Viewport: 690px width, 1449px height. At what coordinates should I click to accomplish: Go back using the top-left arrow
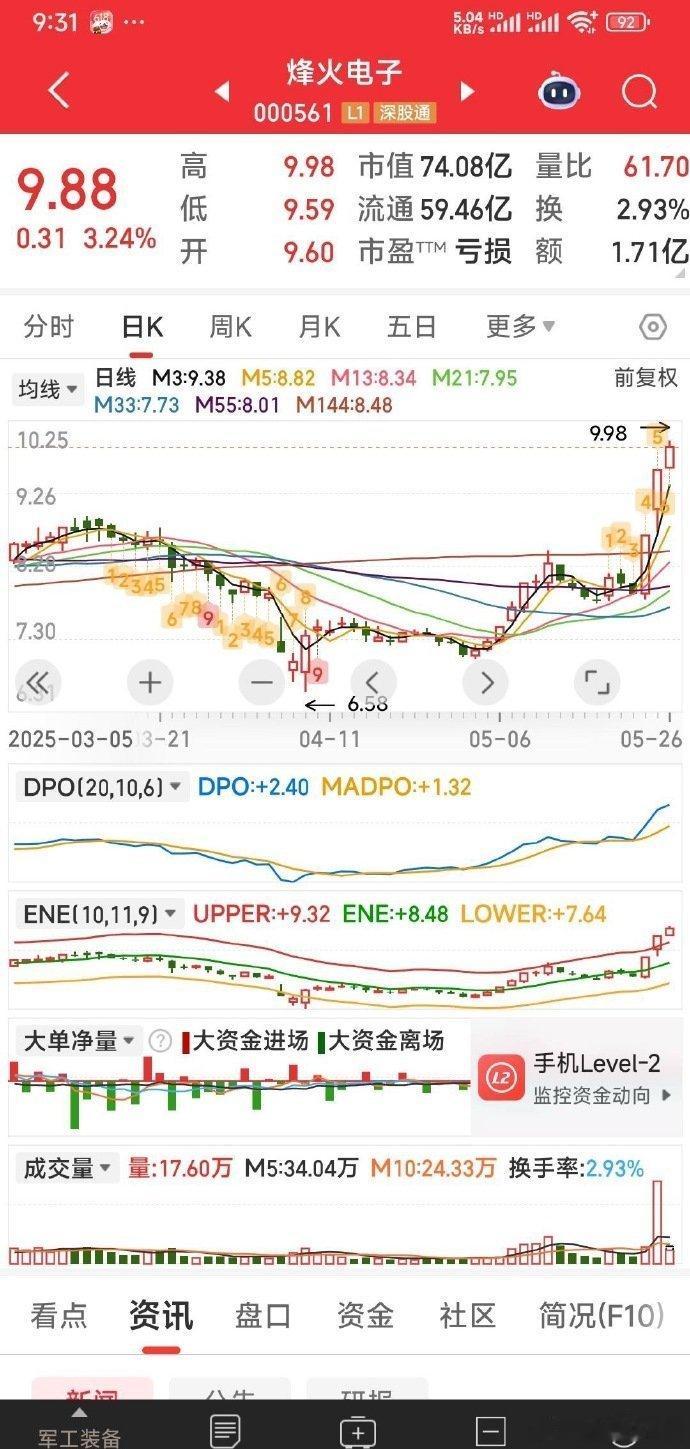59,91
